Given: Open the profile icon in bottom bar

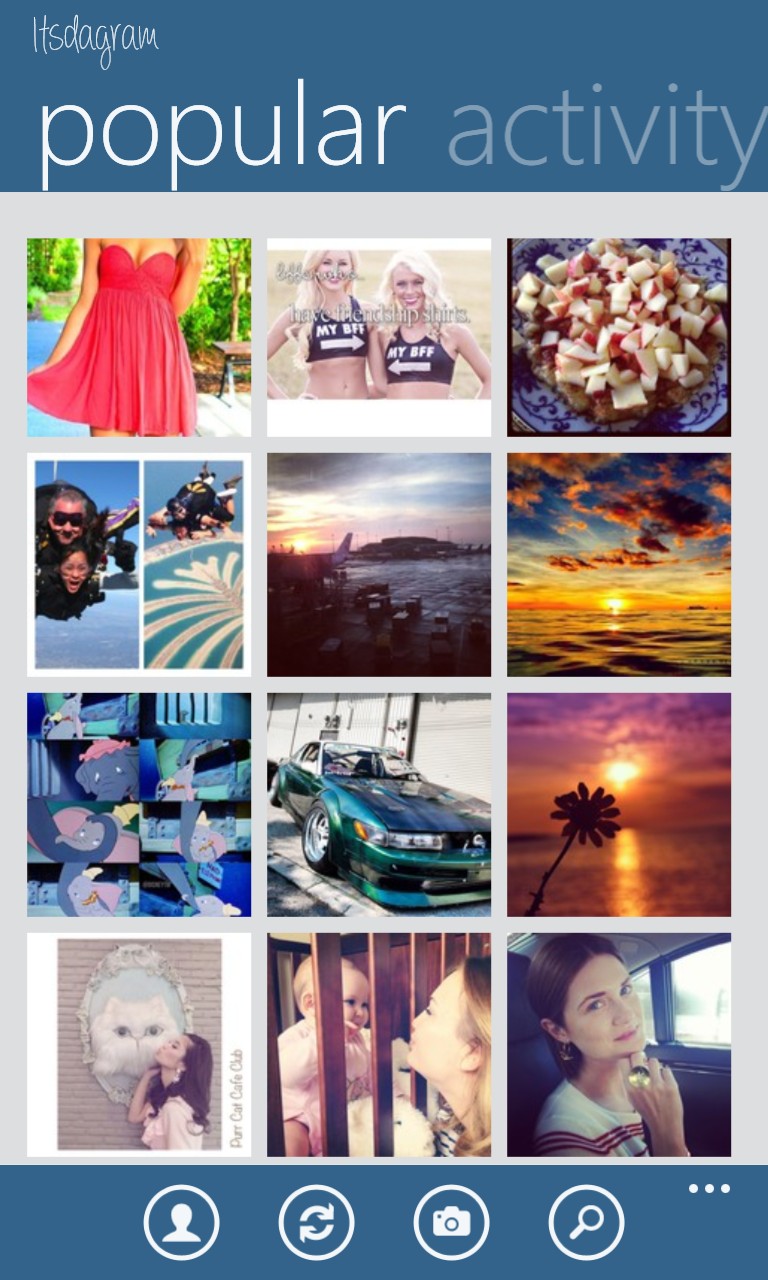Looking at the screenshot, I should tap(181, 1222).
